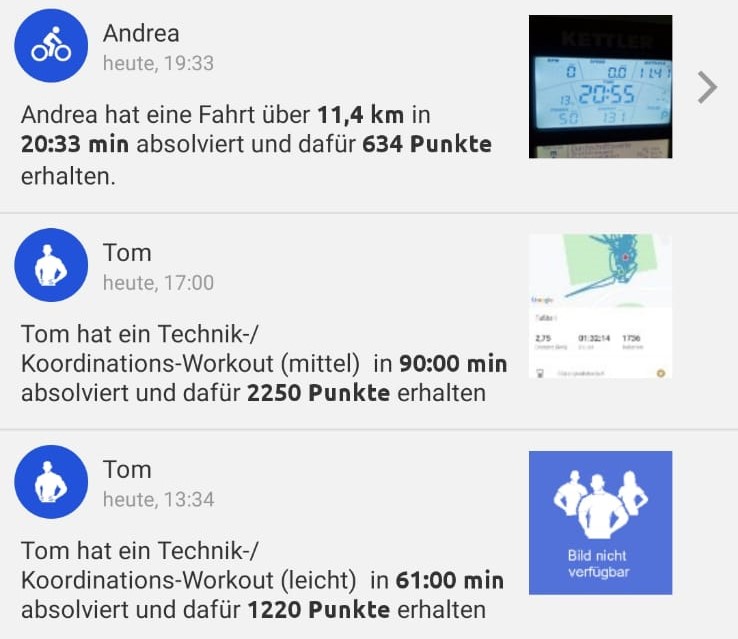The height and width of the screenshot is (639, 738).
Task: Tap the 'Bild nicht verfügbar' placeholder image
Action: click(600, 522)
